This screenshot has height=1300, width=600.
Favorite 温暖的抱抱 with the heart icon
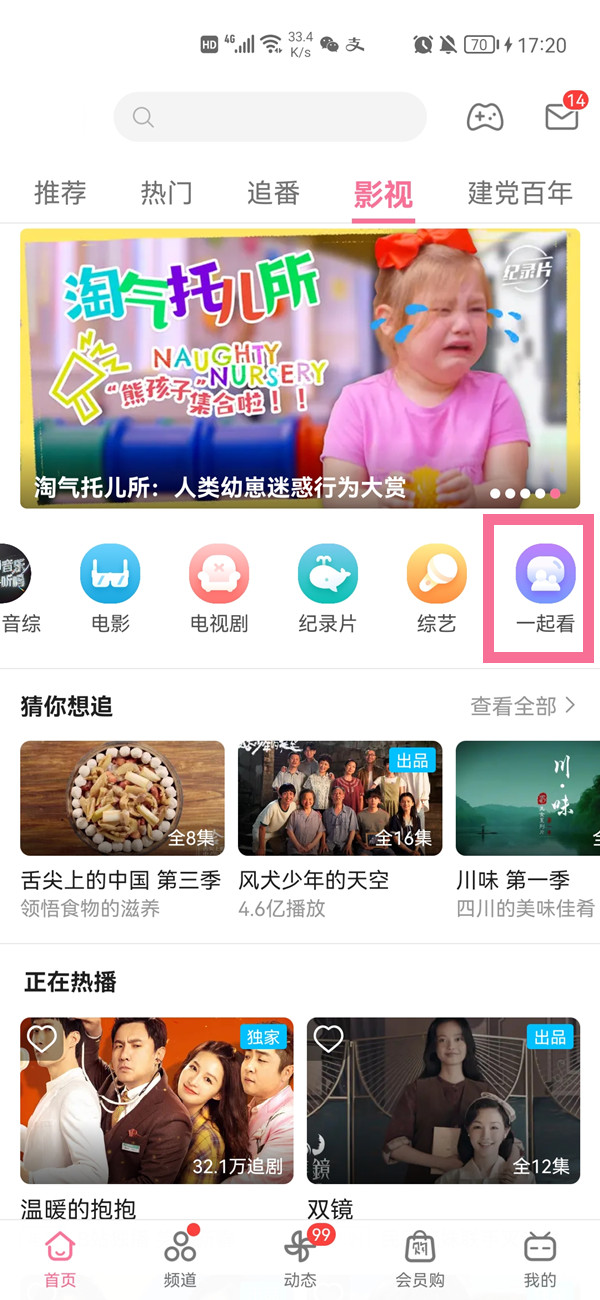click(x=42, y=1039)
